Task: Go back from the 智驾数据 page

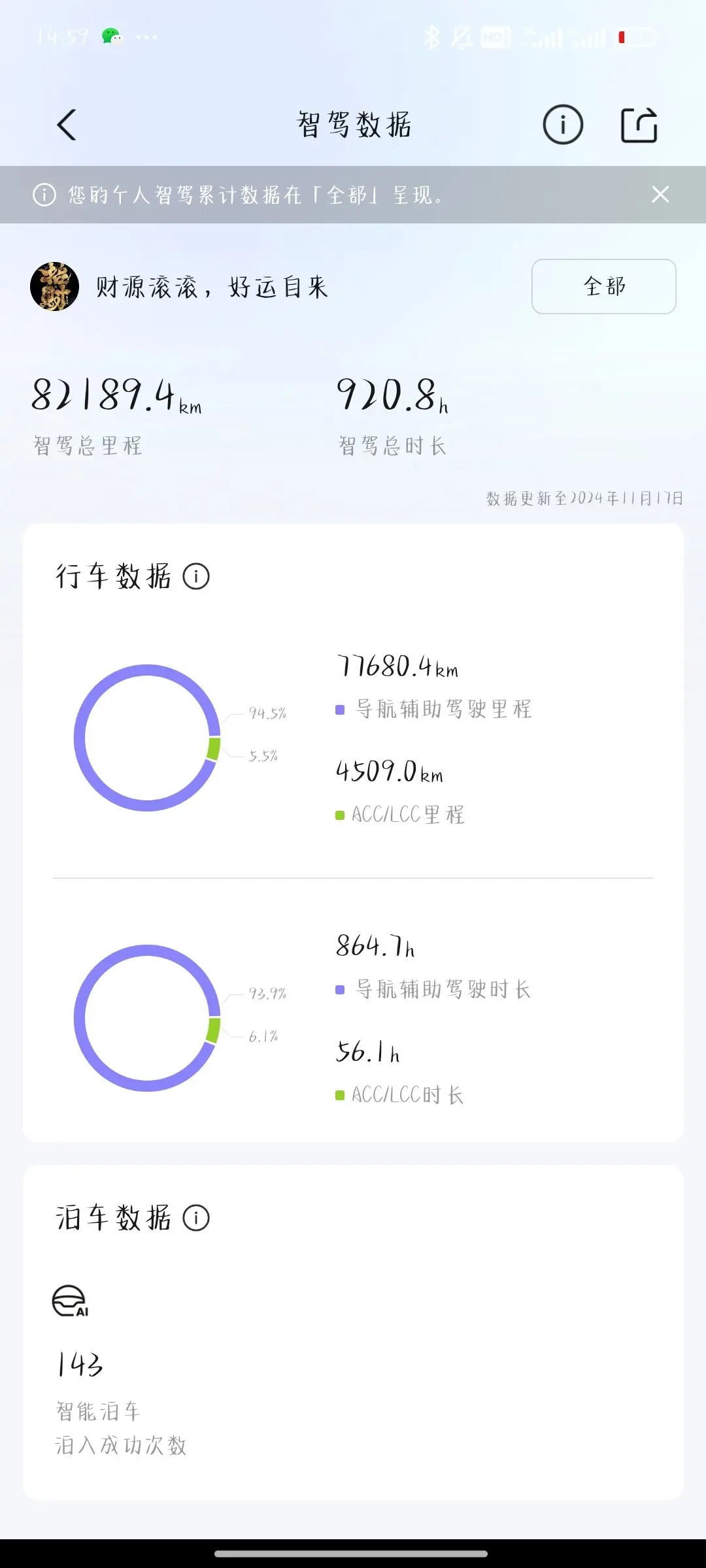Action: 67,124
